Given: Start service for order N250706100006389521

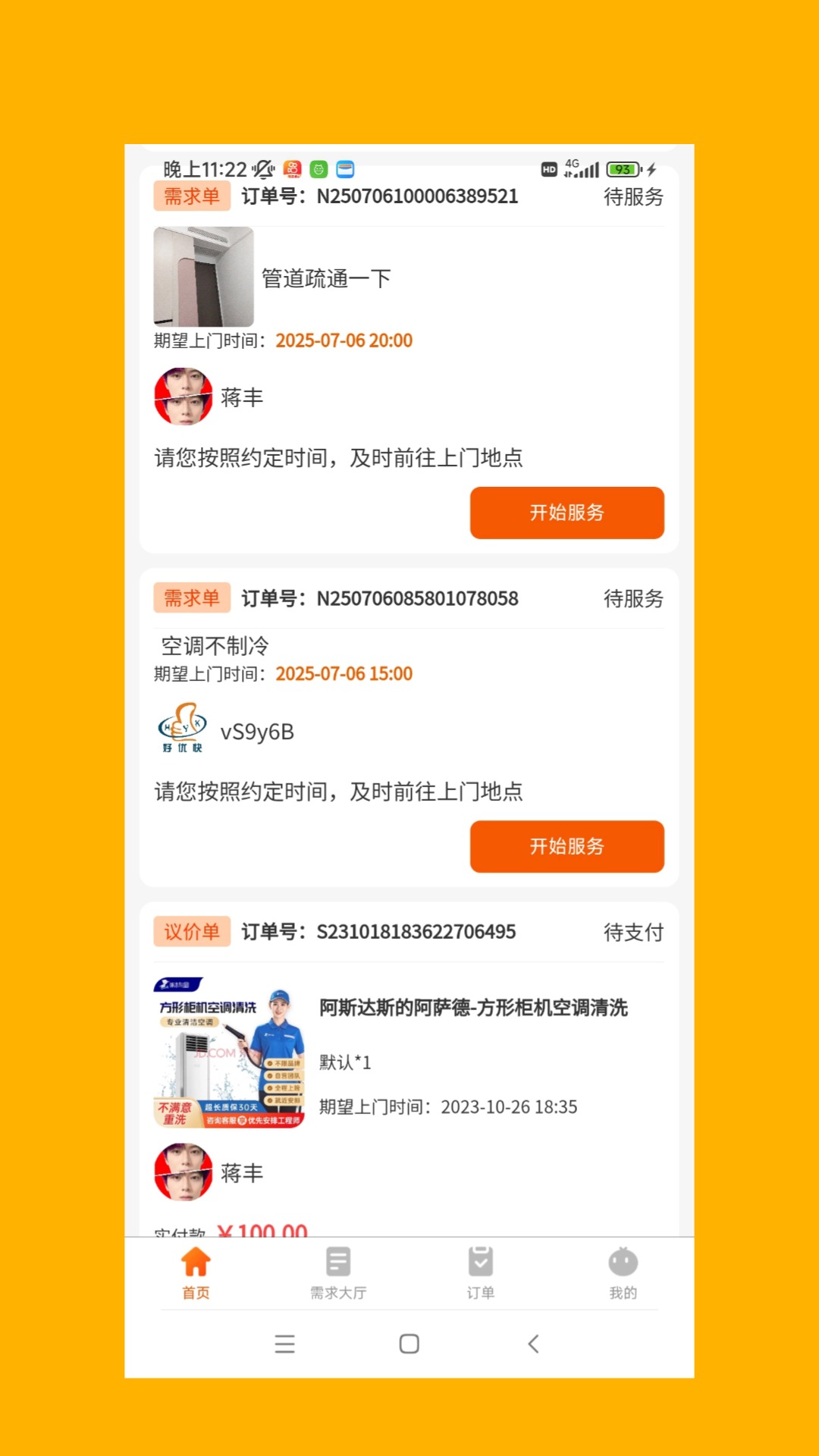Looking at the screenshot, I should click(x=566, y=513).
